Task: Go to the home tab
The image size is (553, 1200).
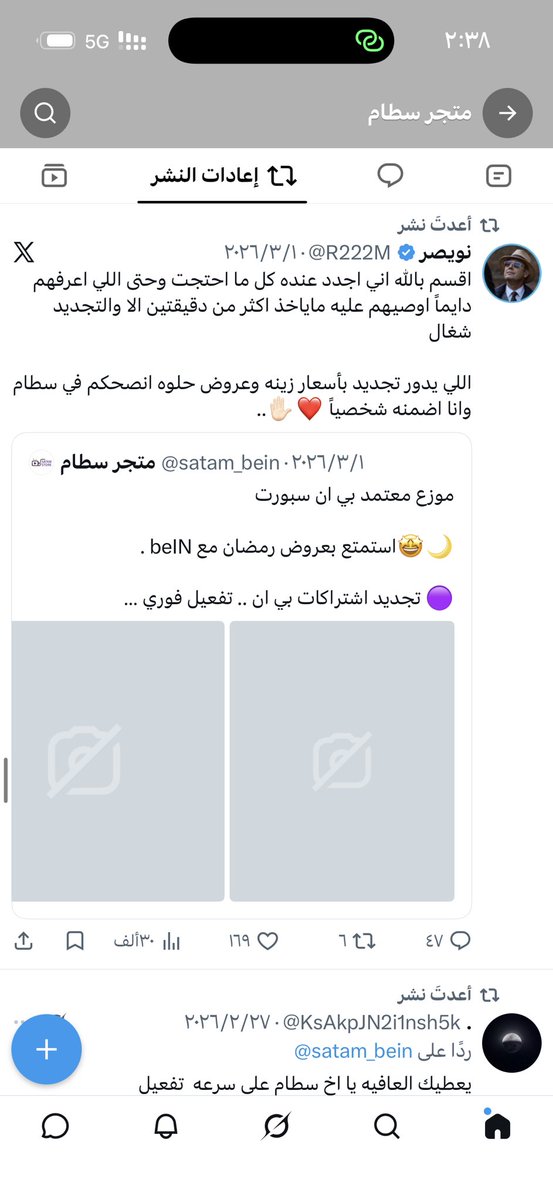Action: [497, 1126]
